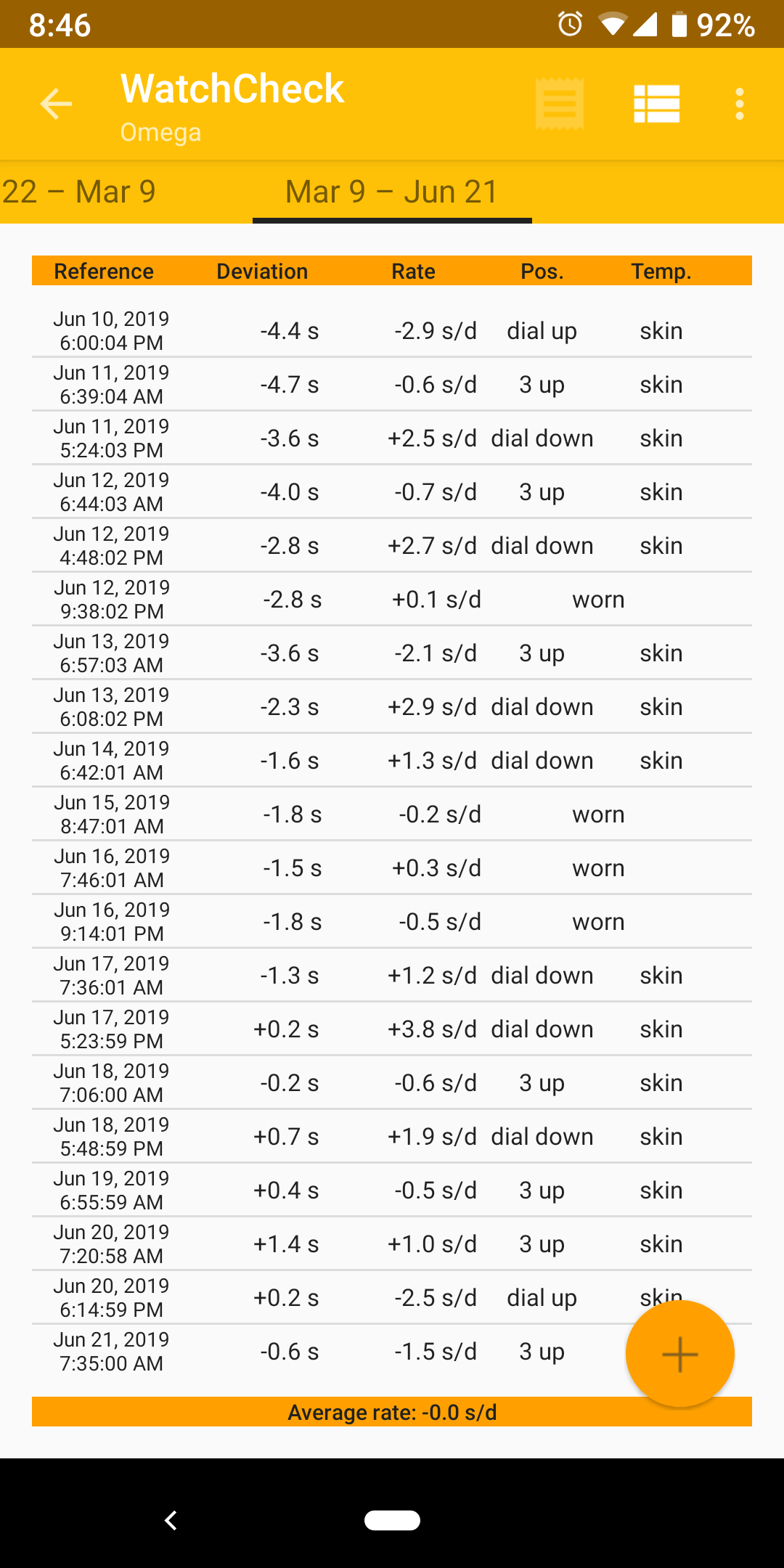784x1568 pixels.
Task: Switch to the list view icon
Action: click(656, 104)
